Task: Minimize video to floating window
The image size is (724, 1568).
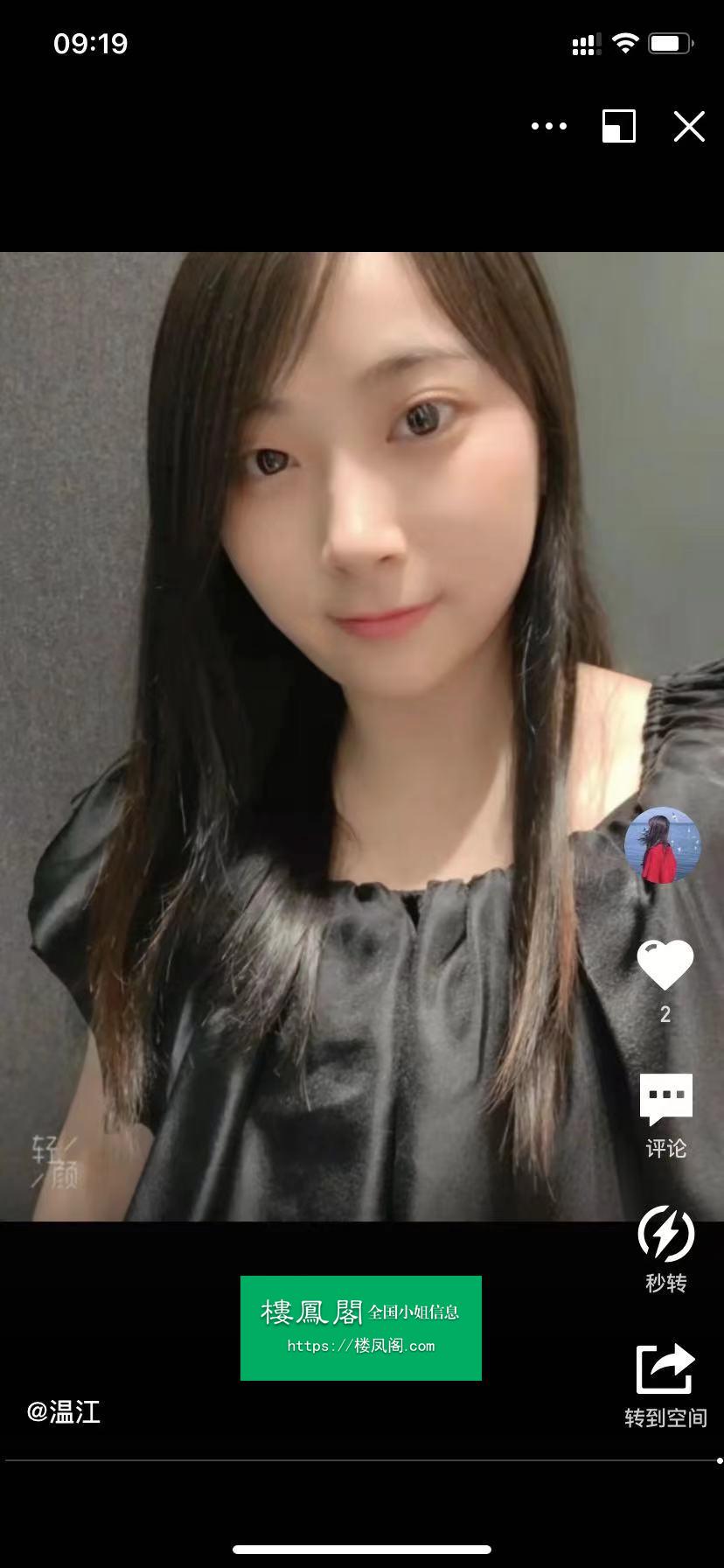Action: (619, 126)
